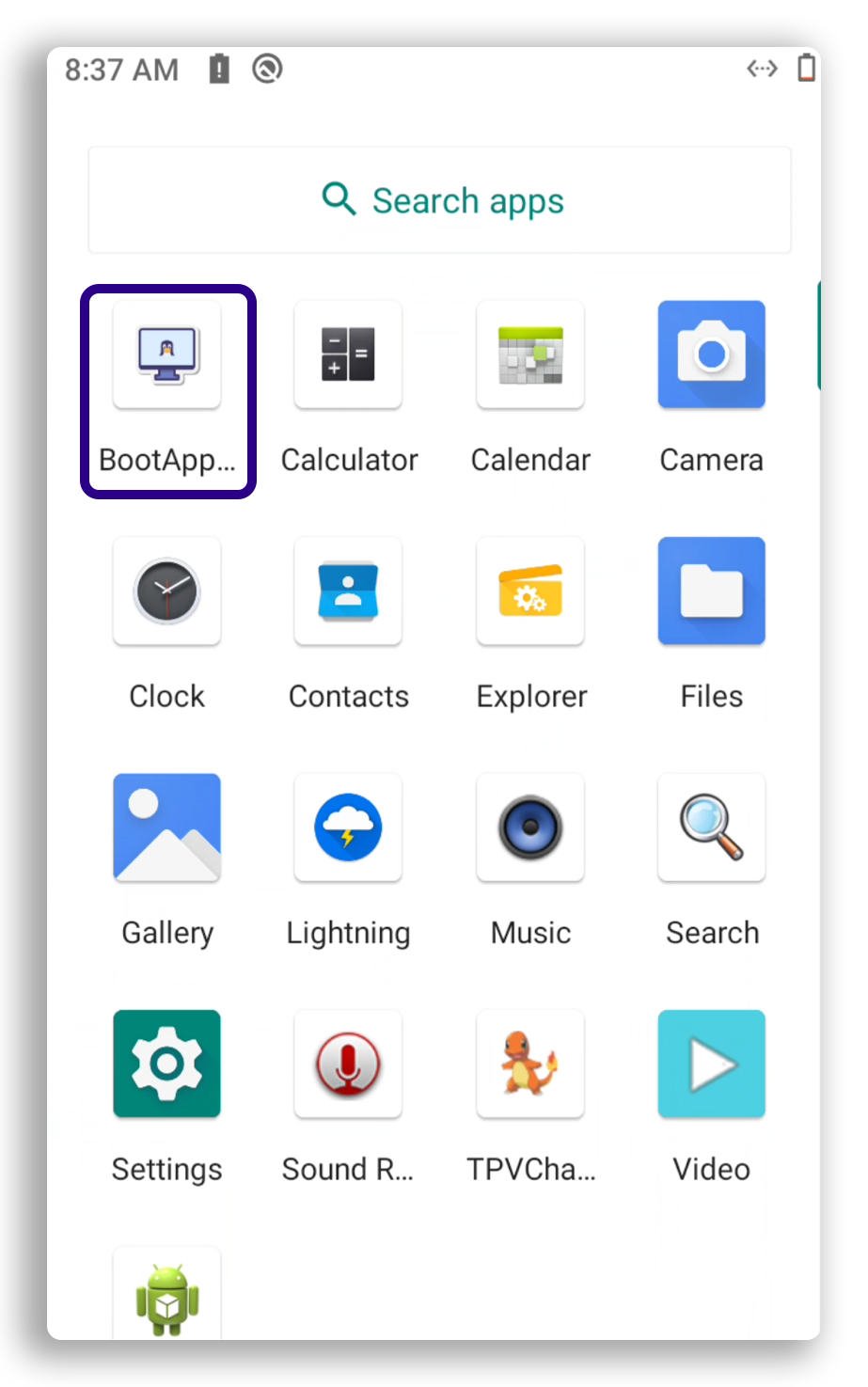Launch the Search app icon
Viewport: 868px width, 1387px height.
coord(711,828)
